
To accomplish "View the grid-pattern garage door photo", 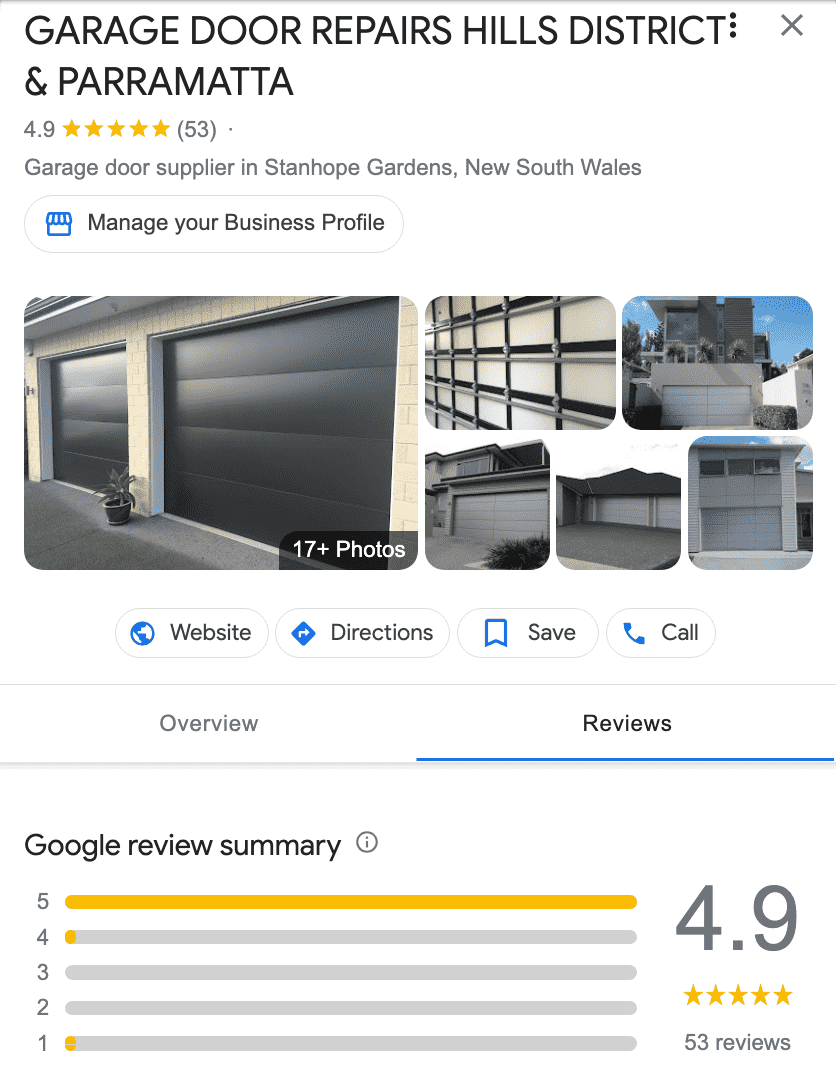I will click(x=520, y=362).
